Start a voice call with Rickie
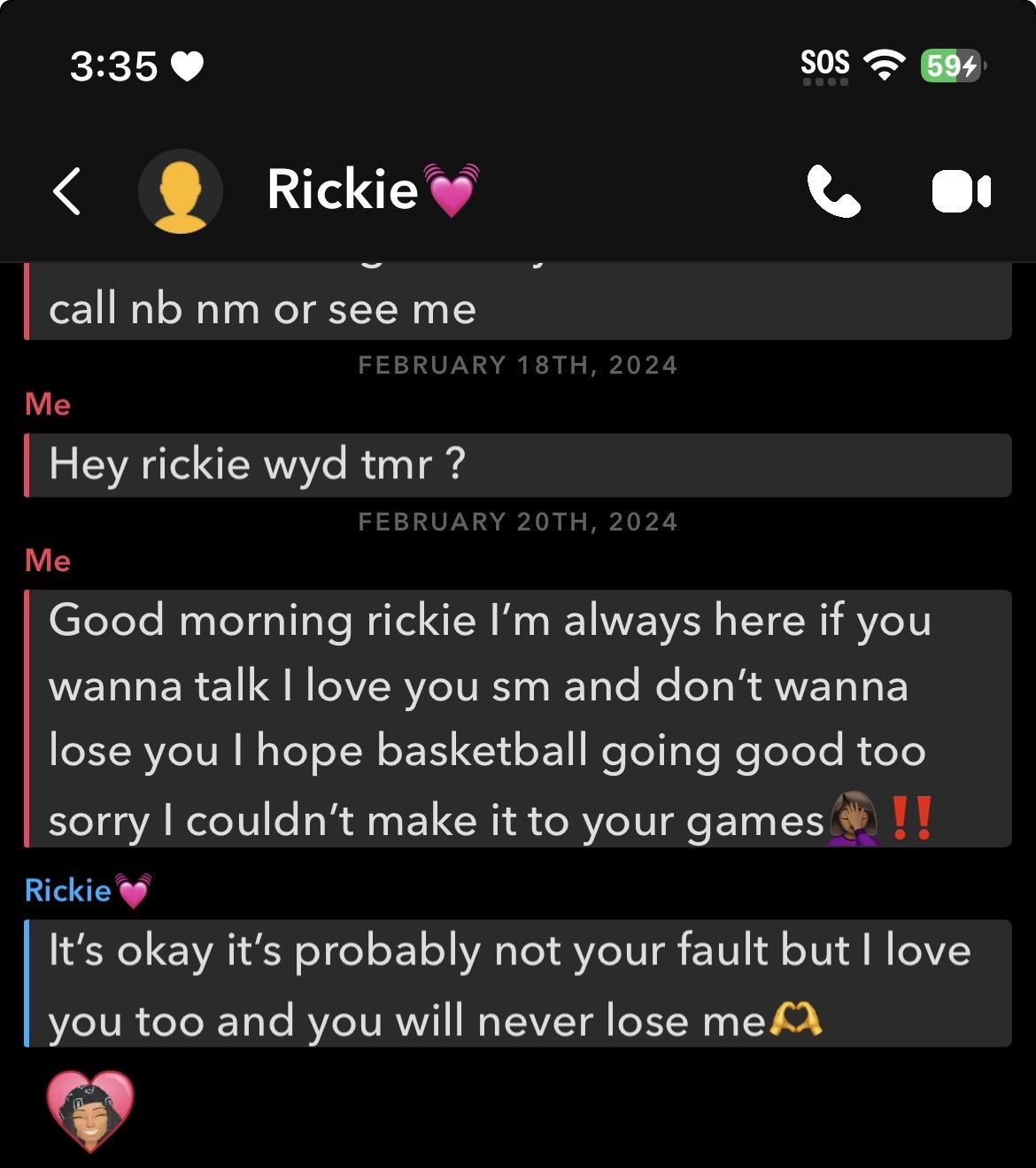The image size is (1036, 1168). coord(832,192)
